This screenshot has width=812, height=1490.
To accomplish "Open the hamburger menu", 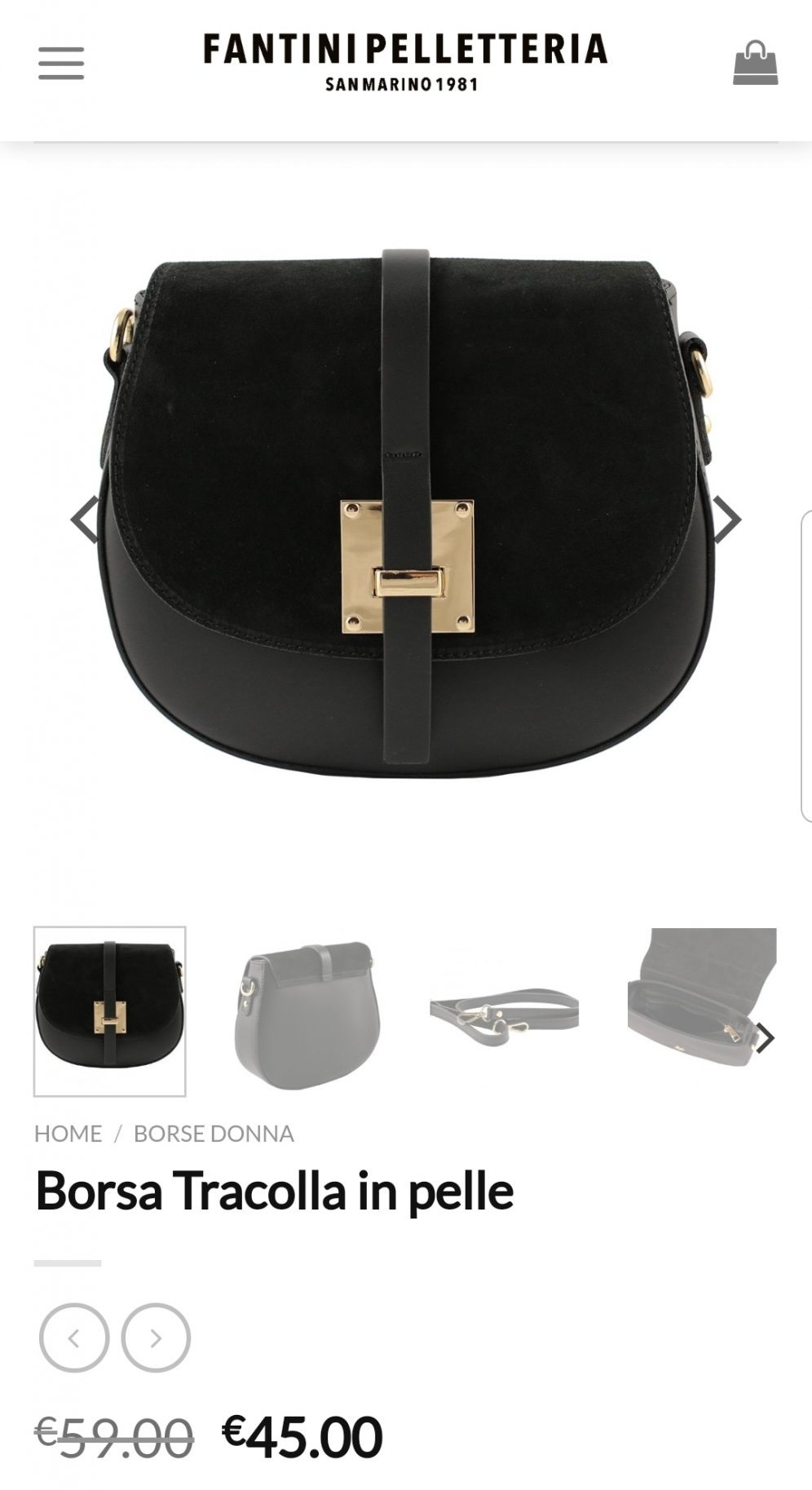I will click(x=61, y=63).
